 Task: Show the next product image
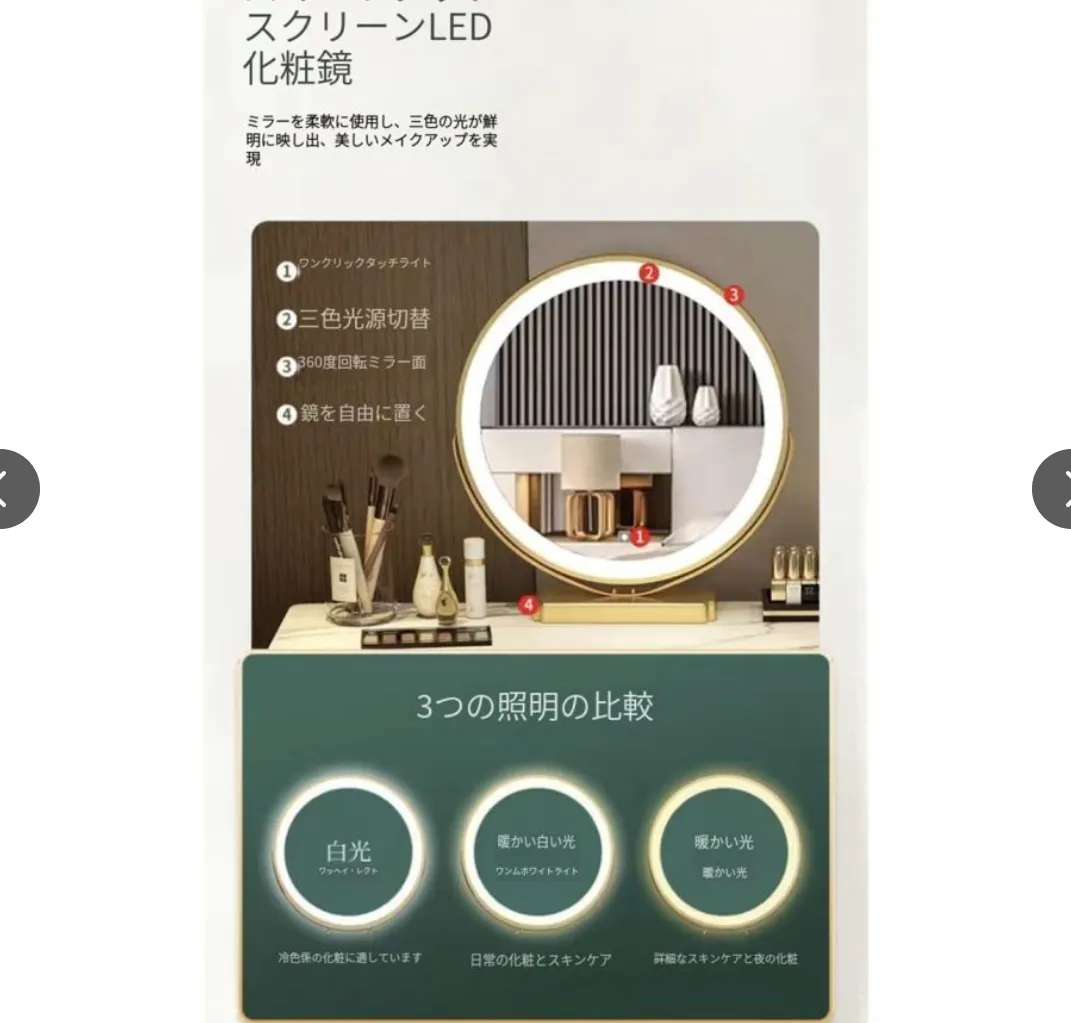pyautogui.click(x=1055, y=489)
